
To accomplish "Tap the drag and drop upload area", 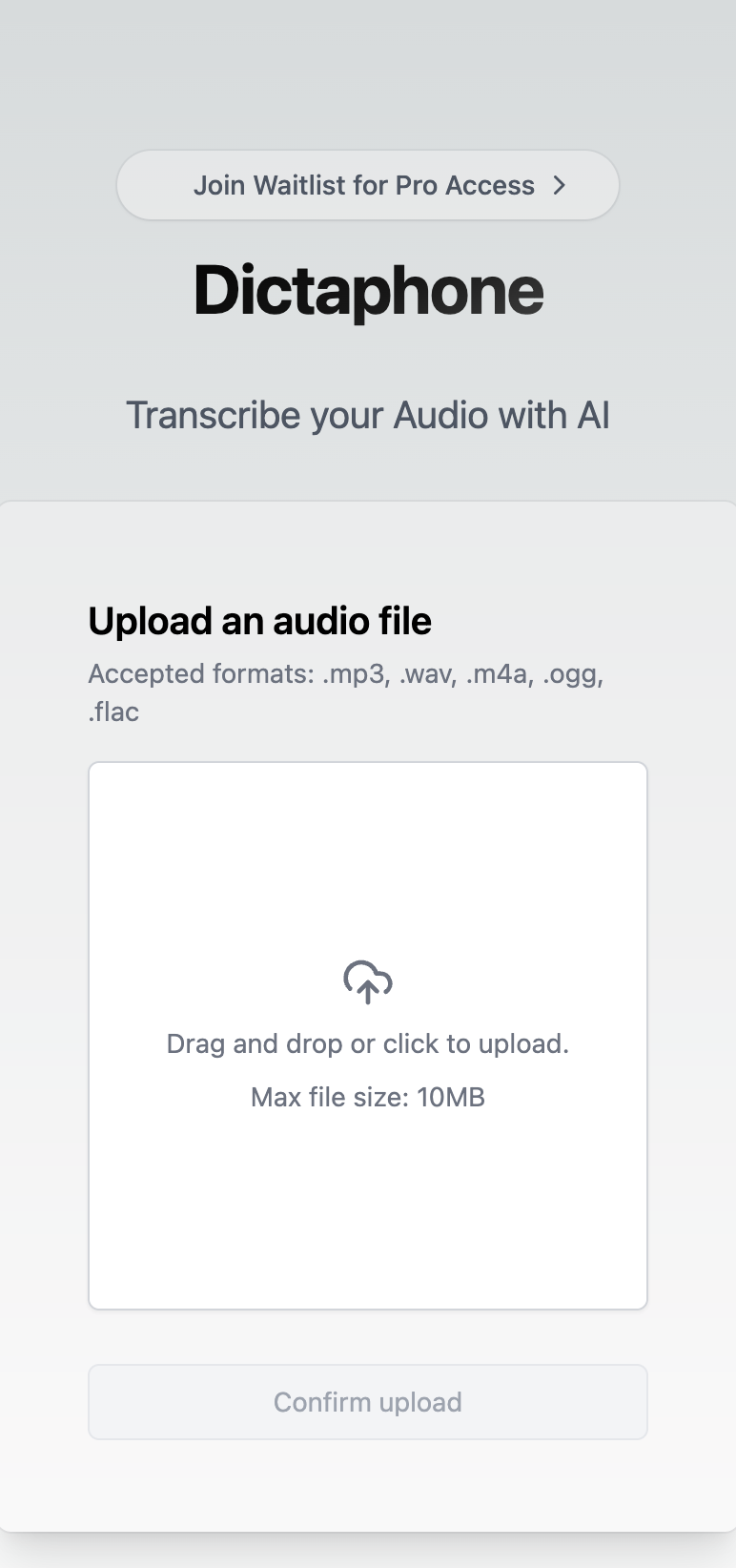I will (x=368, y=1036).
